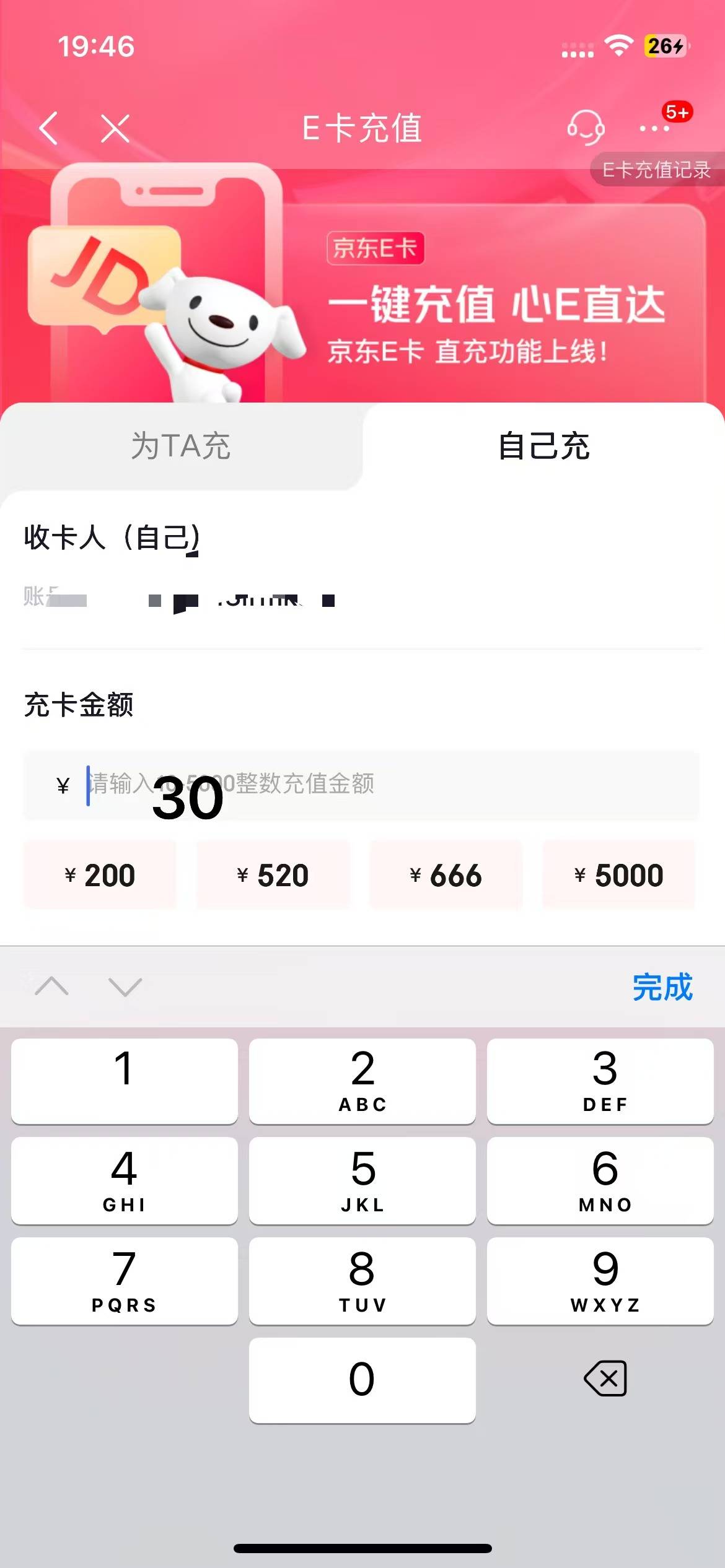Choose the ¥520 preset amount
725x1568 pixels.
pos(273,875)
